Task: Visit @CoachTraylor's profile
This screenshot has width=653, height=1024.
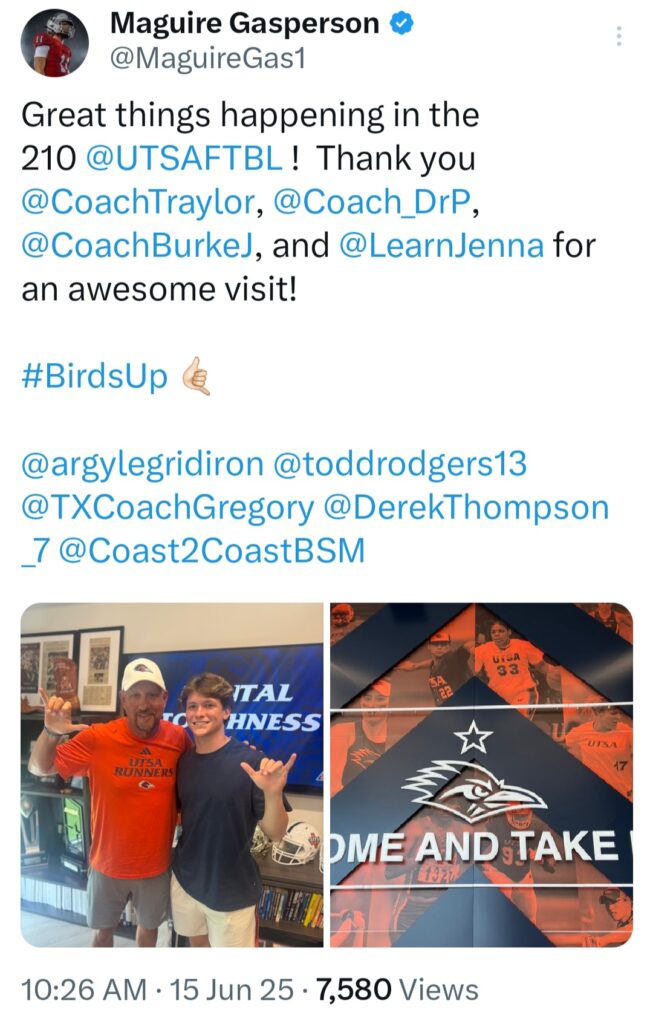Action: [x=137, y=202]
